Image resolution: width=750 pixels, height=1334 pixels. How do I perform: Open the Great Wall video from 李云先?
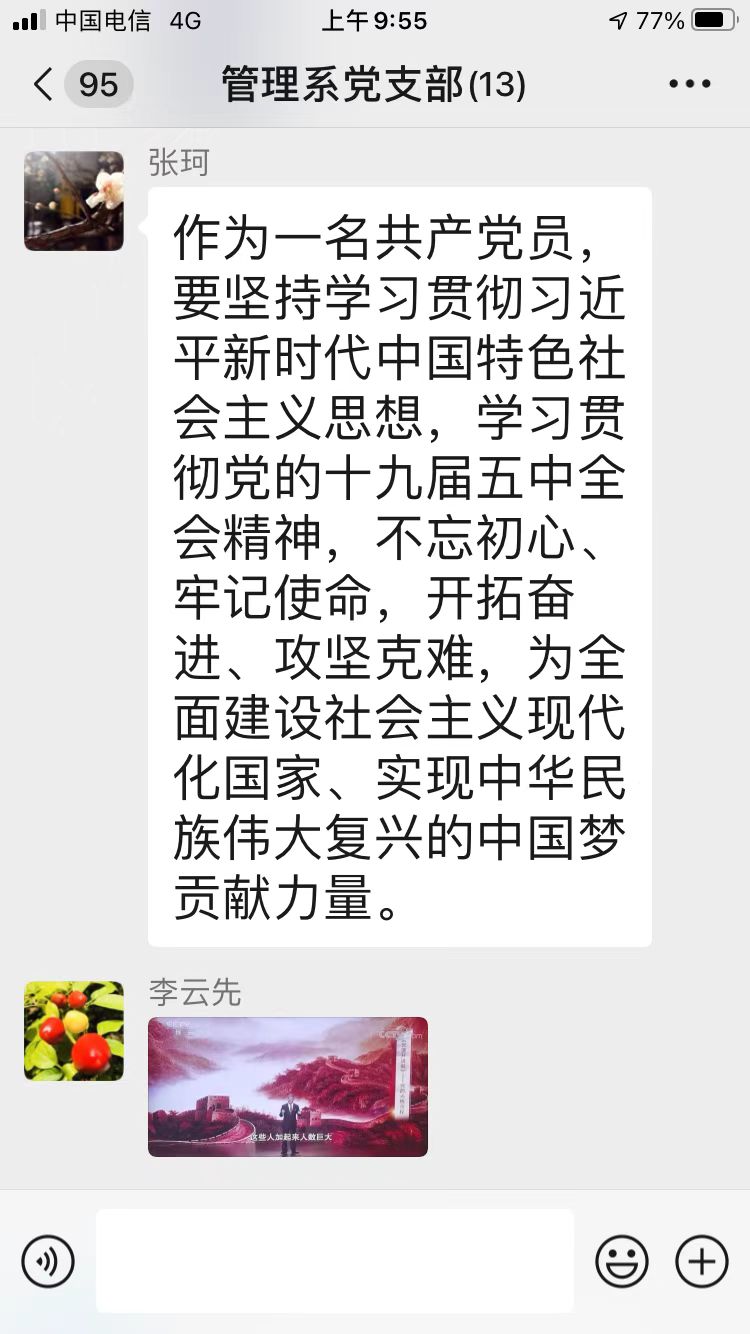click(x=288, y=1087)
